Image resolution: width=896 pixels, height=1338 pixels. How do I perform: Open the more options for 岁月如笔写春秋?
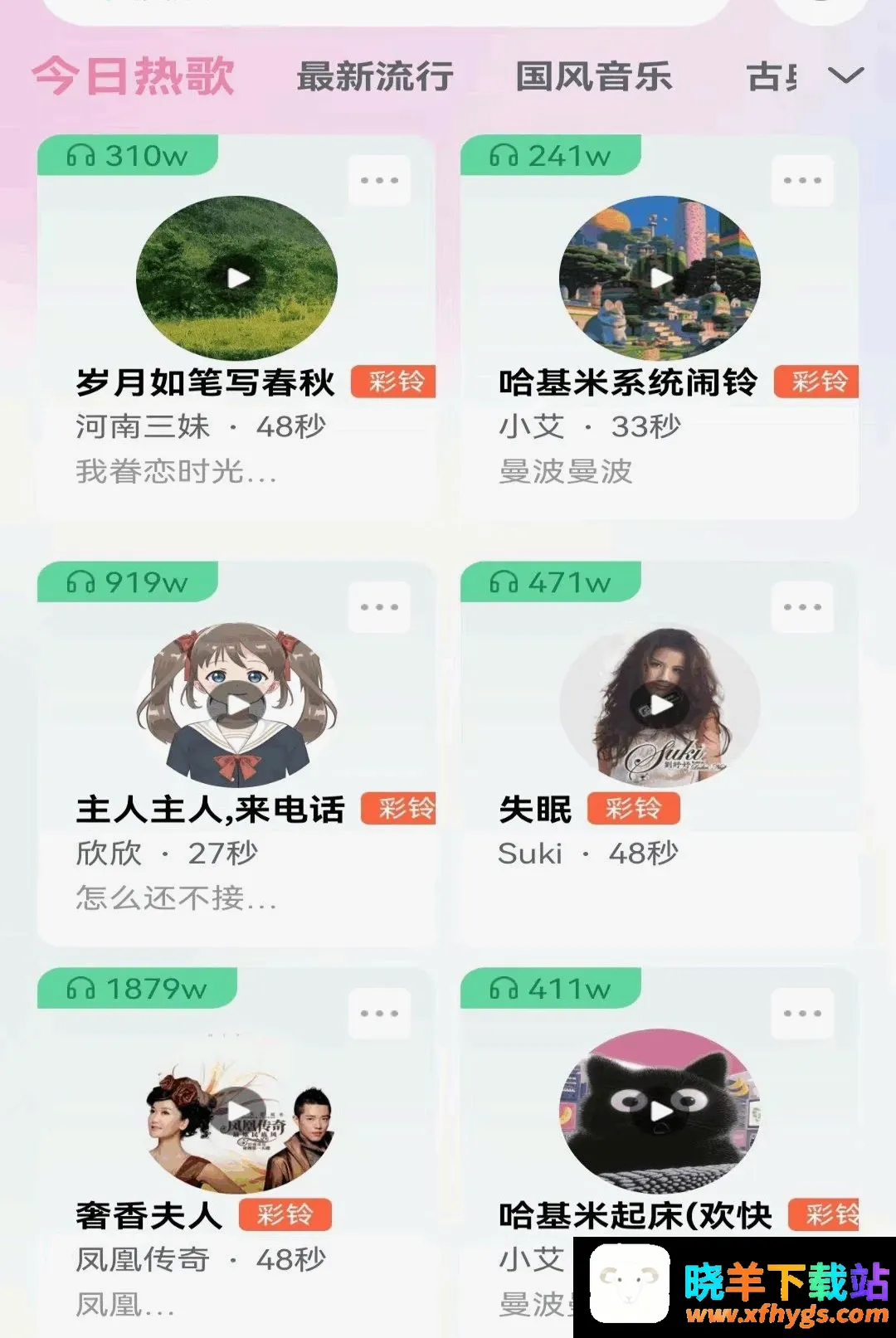(x=379, y=180)
